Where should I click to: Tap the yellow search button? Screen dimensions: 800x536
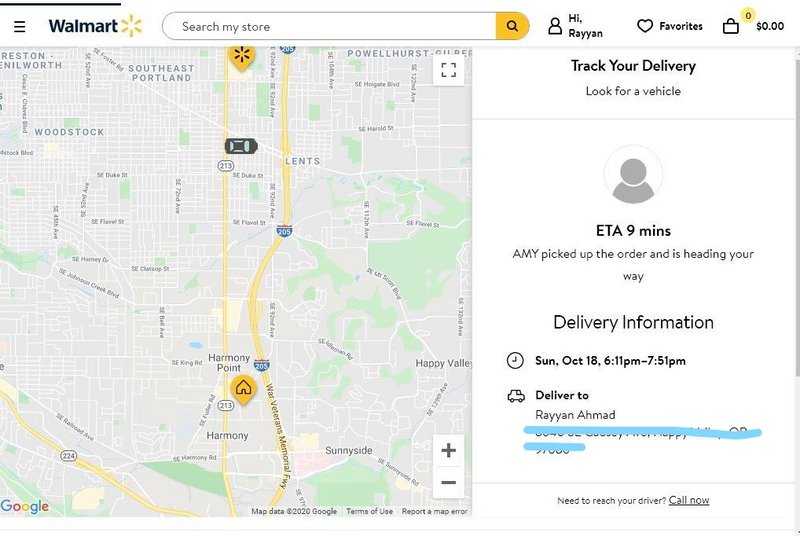[x=512, y=26]
